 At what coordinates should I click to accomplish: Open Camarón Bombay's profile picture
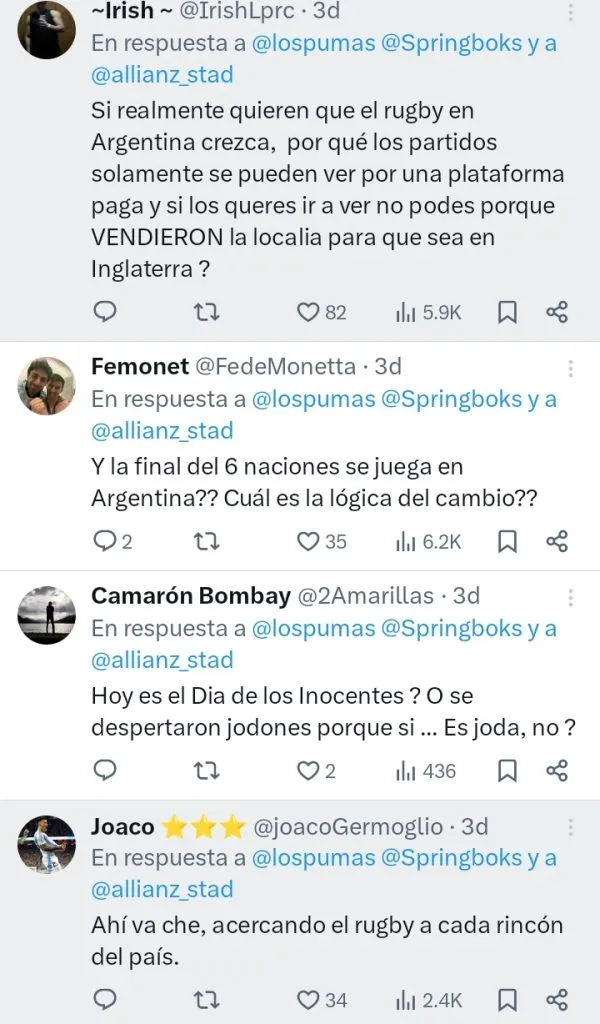tap(47, 614)
